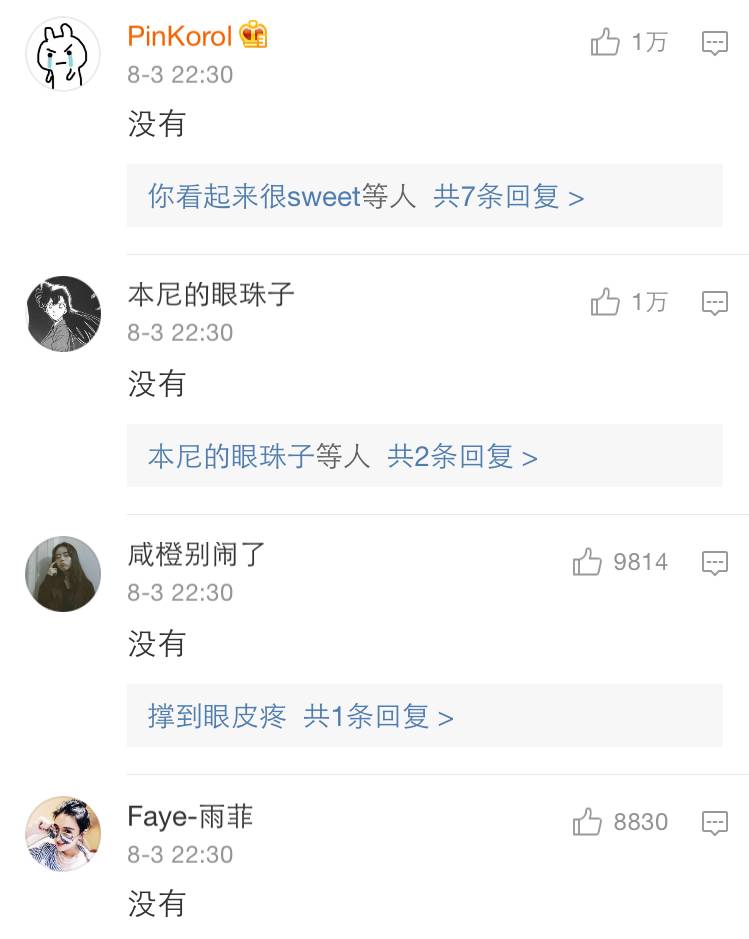Image resolution: width=749 pixels, height=939 pixels.
Task: View the 7 replies under PinKorol's comment
Action: 508,197
